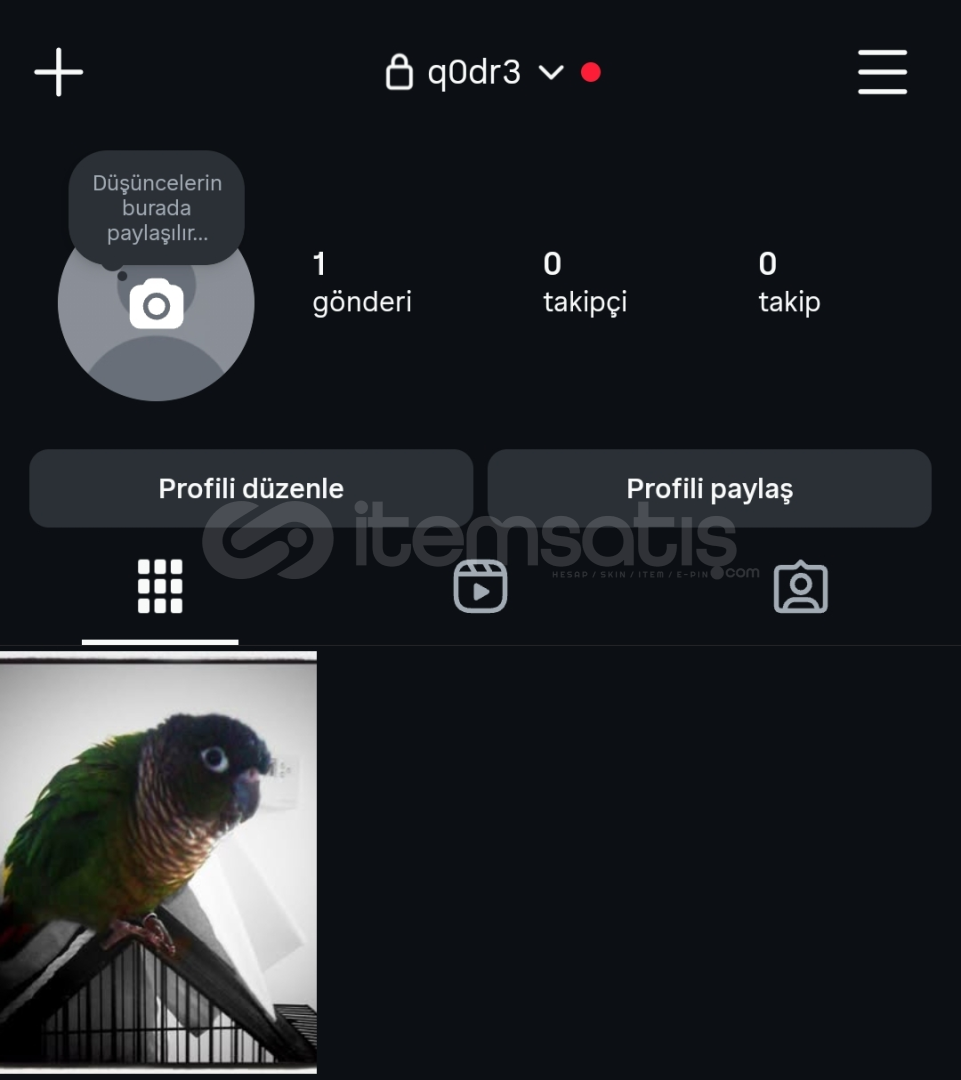
Task: View the takip following list
Action: point(788,283)
